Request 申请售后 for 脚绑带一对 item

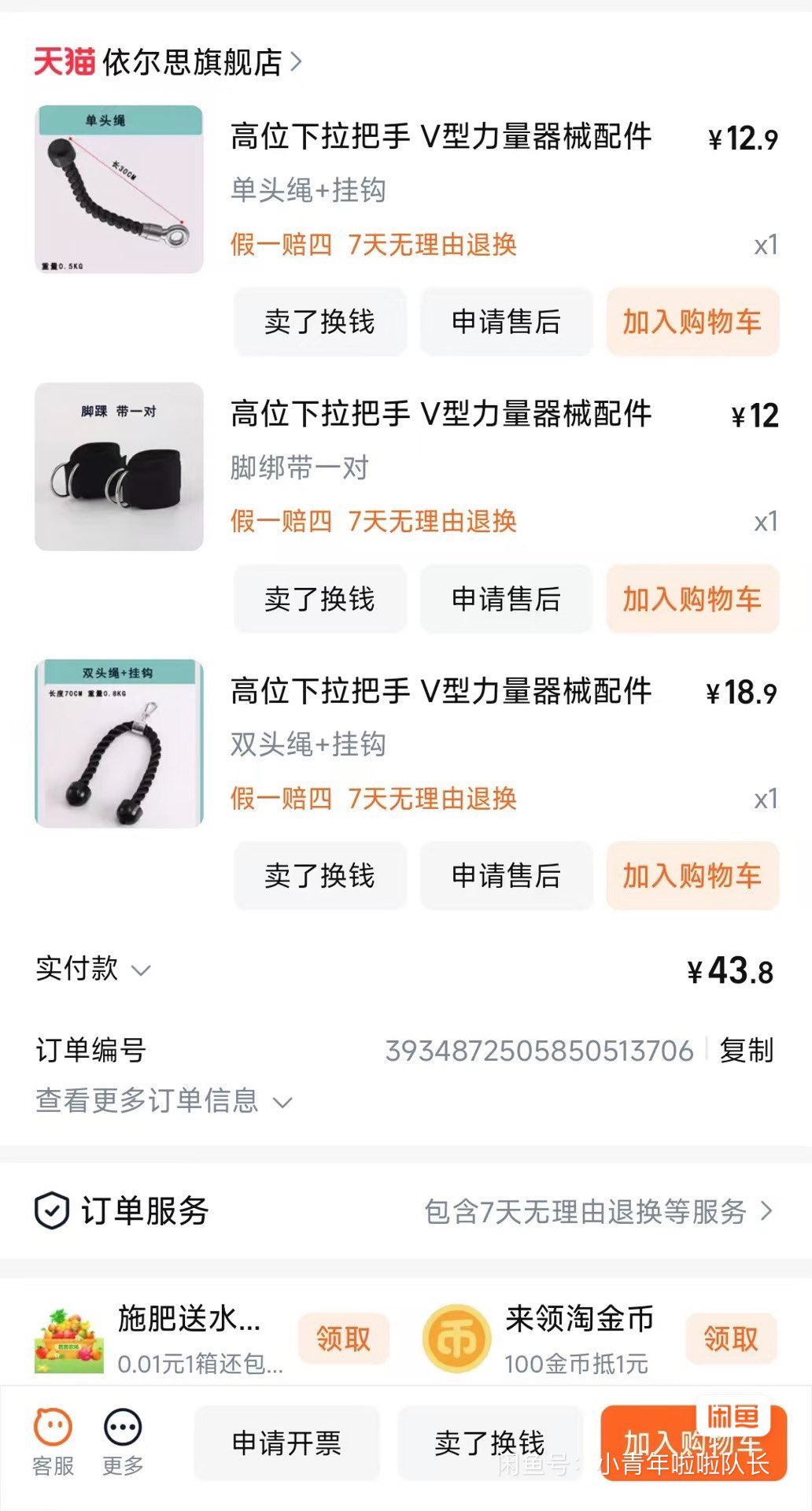[x=506, y=599]
